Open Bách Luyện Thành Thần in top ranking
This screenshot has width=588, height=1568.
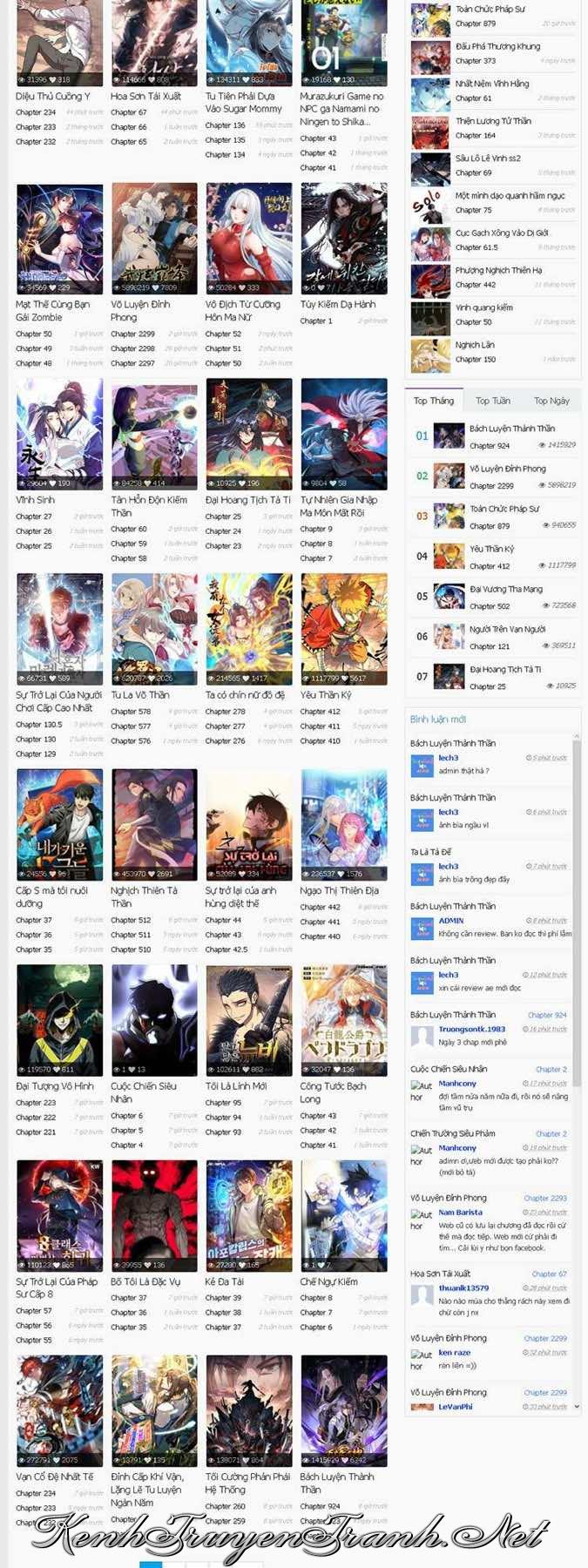click(x=511, y=429)
